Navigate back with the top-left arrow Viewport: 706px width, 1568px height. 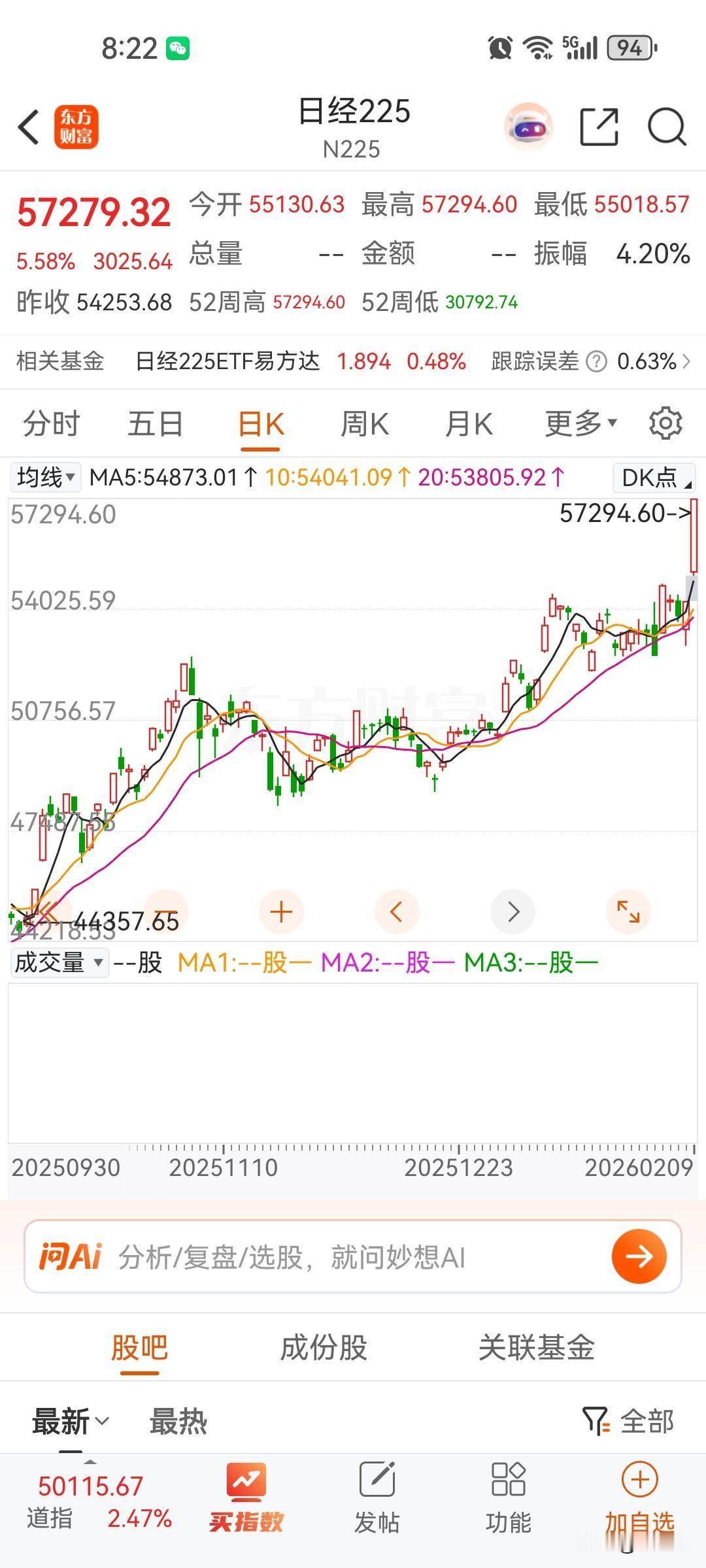[x=29, y=128]
